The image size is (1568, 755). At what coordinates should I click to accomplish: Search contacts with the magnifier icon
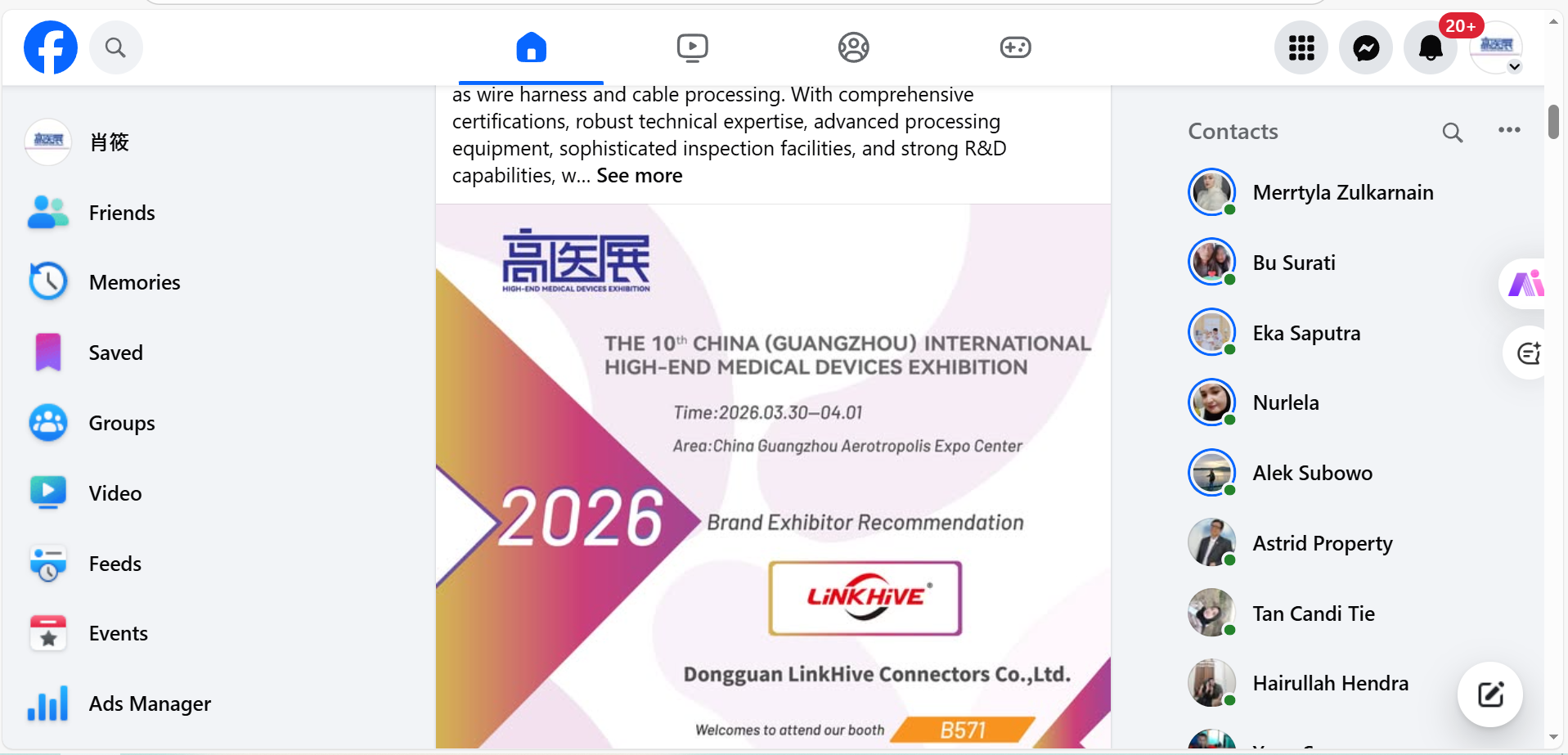(x=1452, y=132)
